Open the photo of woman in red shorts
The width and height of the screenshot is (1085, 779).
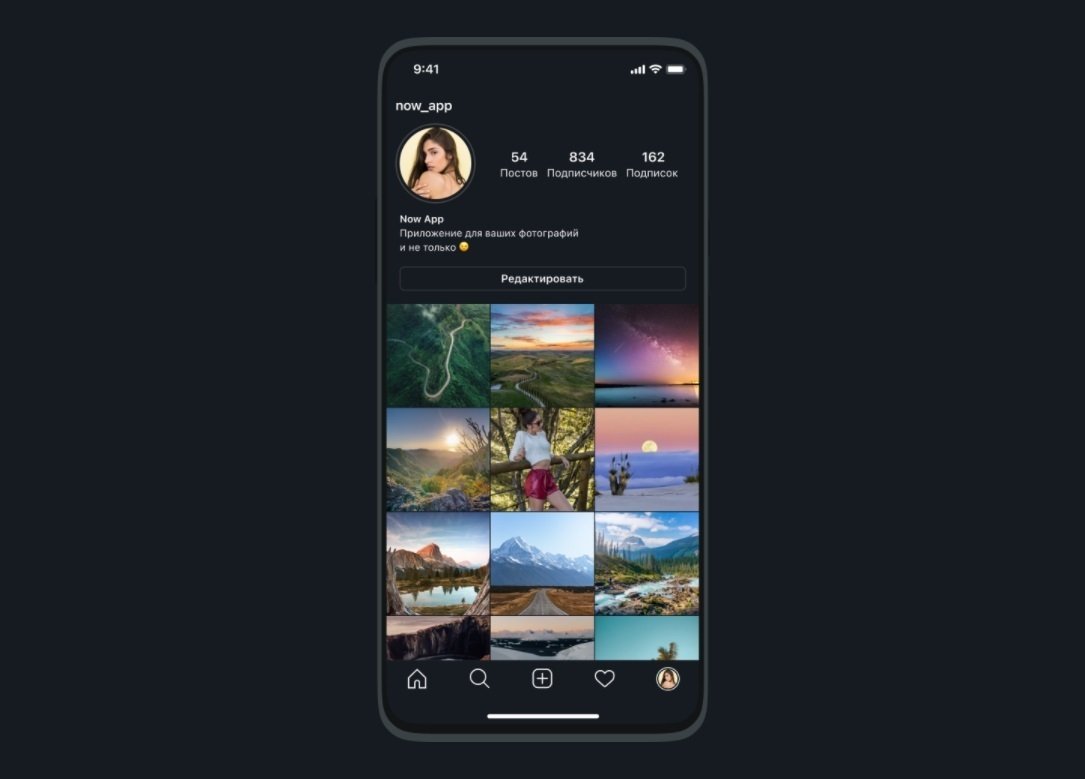[x=542, y=459]
